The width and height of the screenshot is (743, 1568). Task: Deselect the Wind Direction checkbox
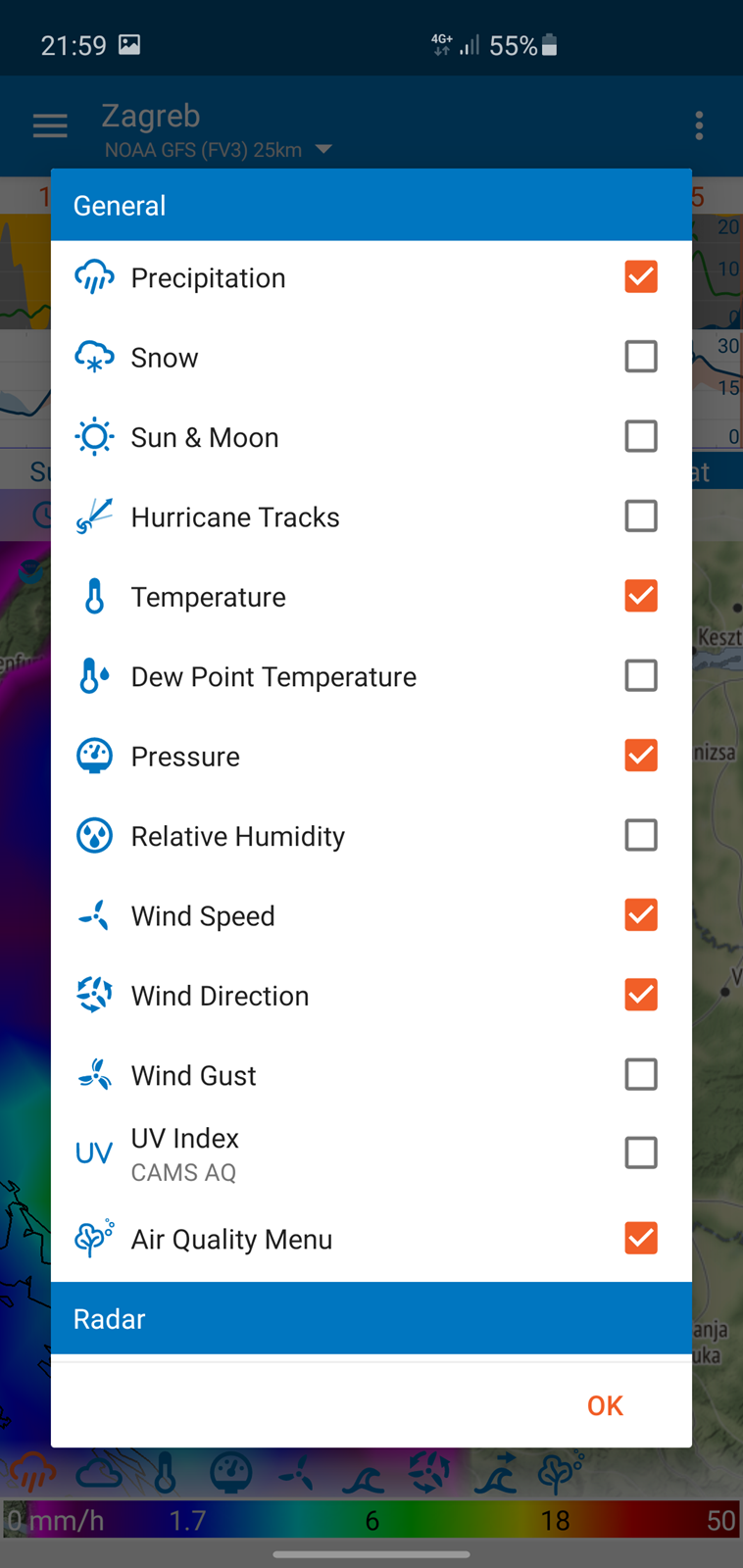(x=641, y=995)
